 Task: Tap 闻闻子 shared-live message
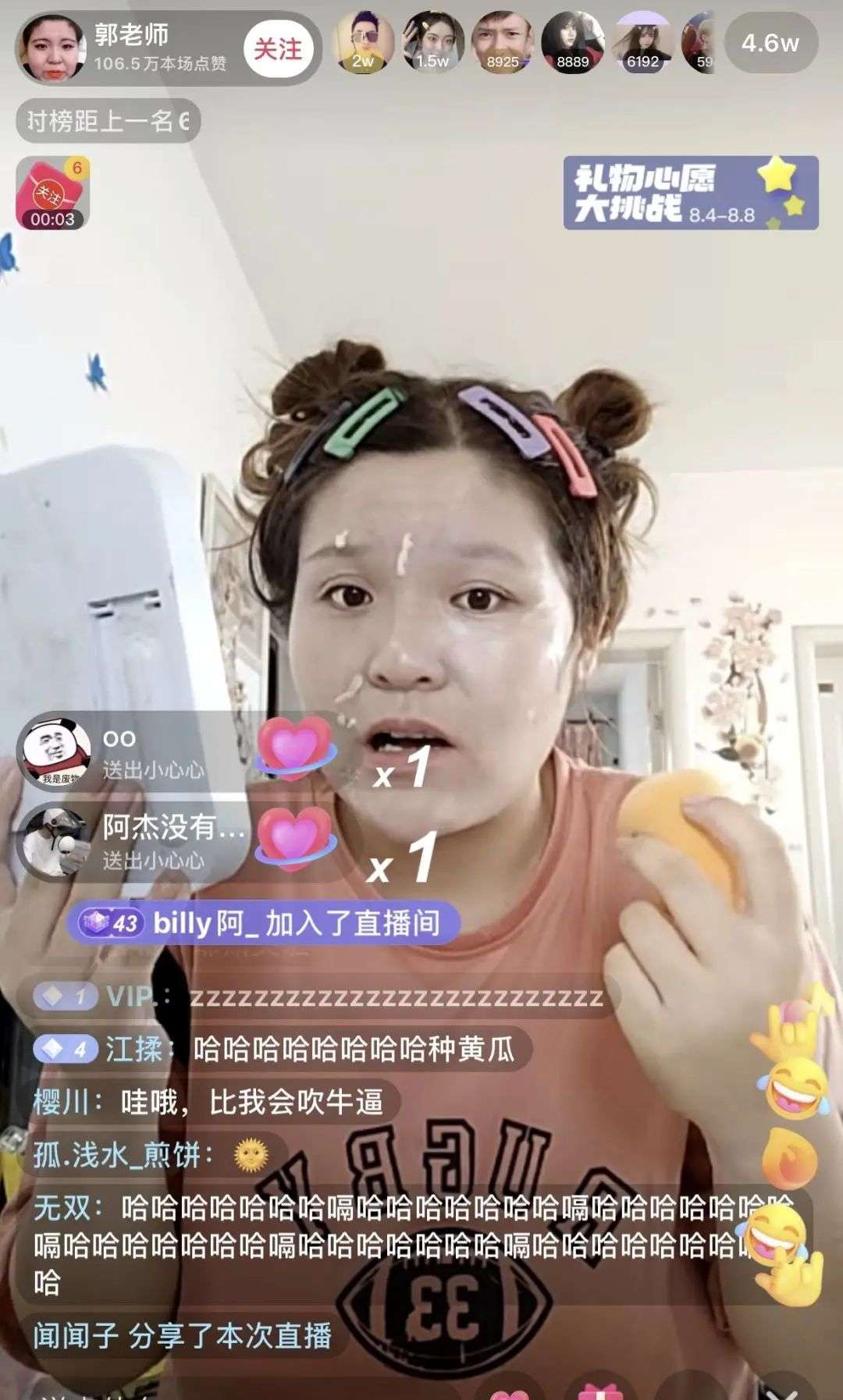coord(183,1336)
